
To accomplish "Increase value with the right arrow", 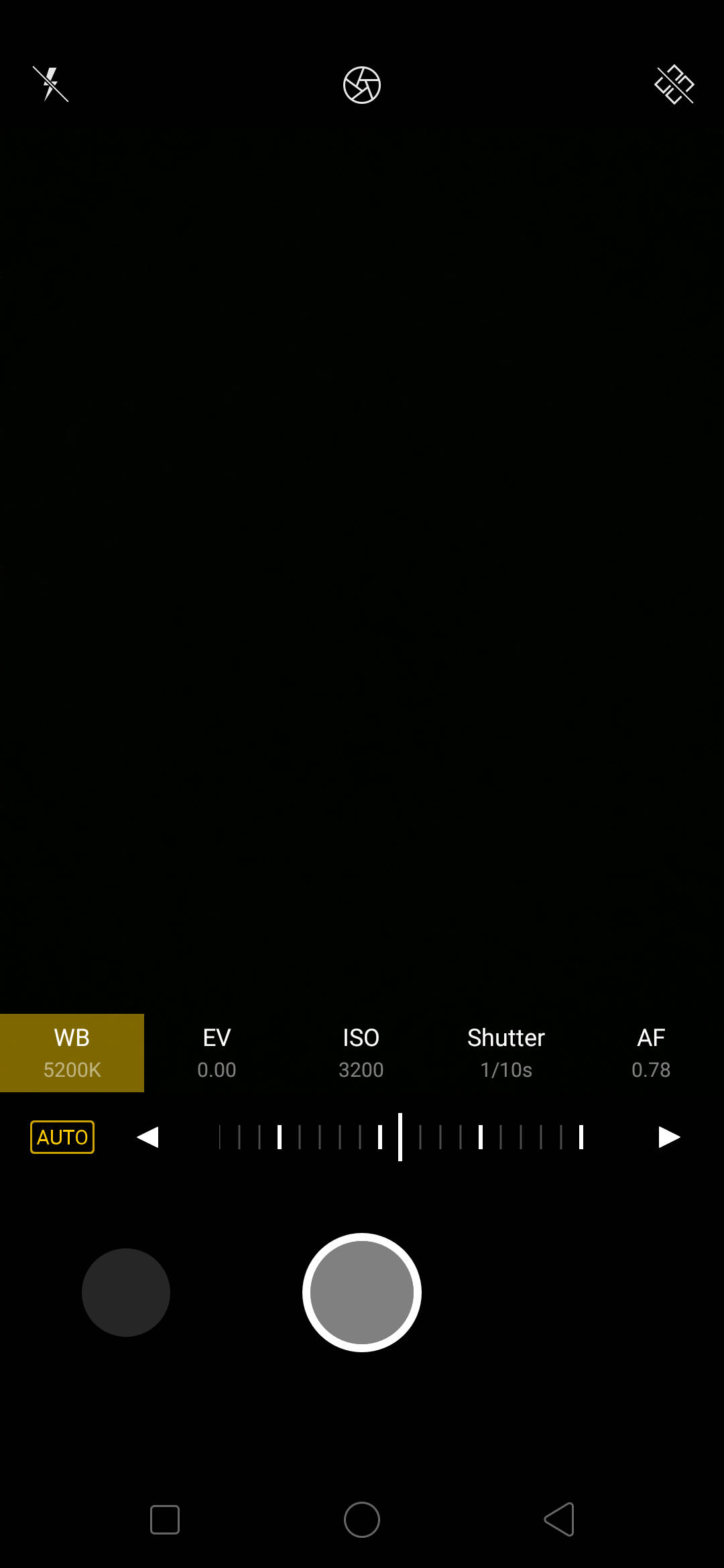I will [669, 1137].
